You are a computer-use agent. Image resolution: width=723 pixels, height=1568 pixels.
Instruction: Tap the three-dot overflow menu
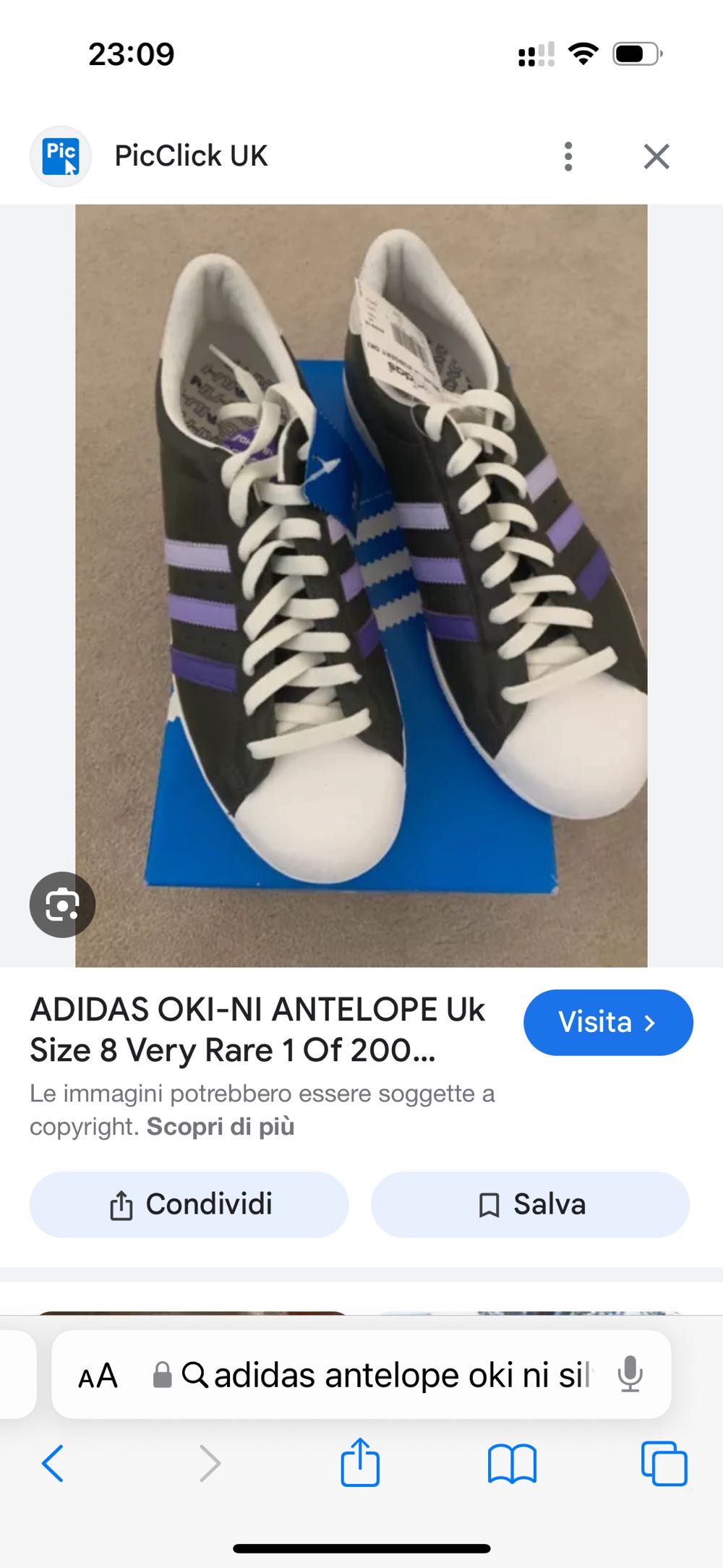pyautogui.click(x=568, y=156)
